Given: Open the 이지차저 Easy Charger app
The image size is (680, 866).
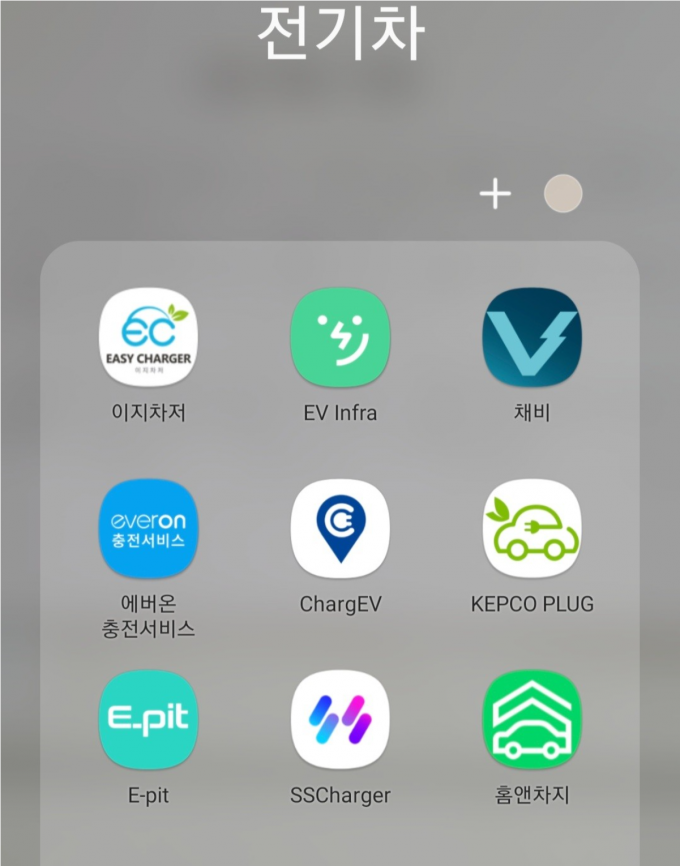Looking at the screenshot, I should [x=149, y=338].
